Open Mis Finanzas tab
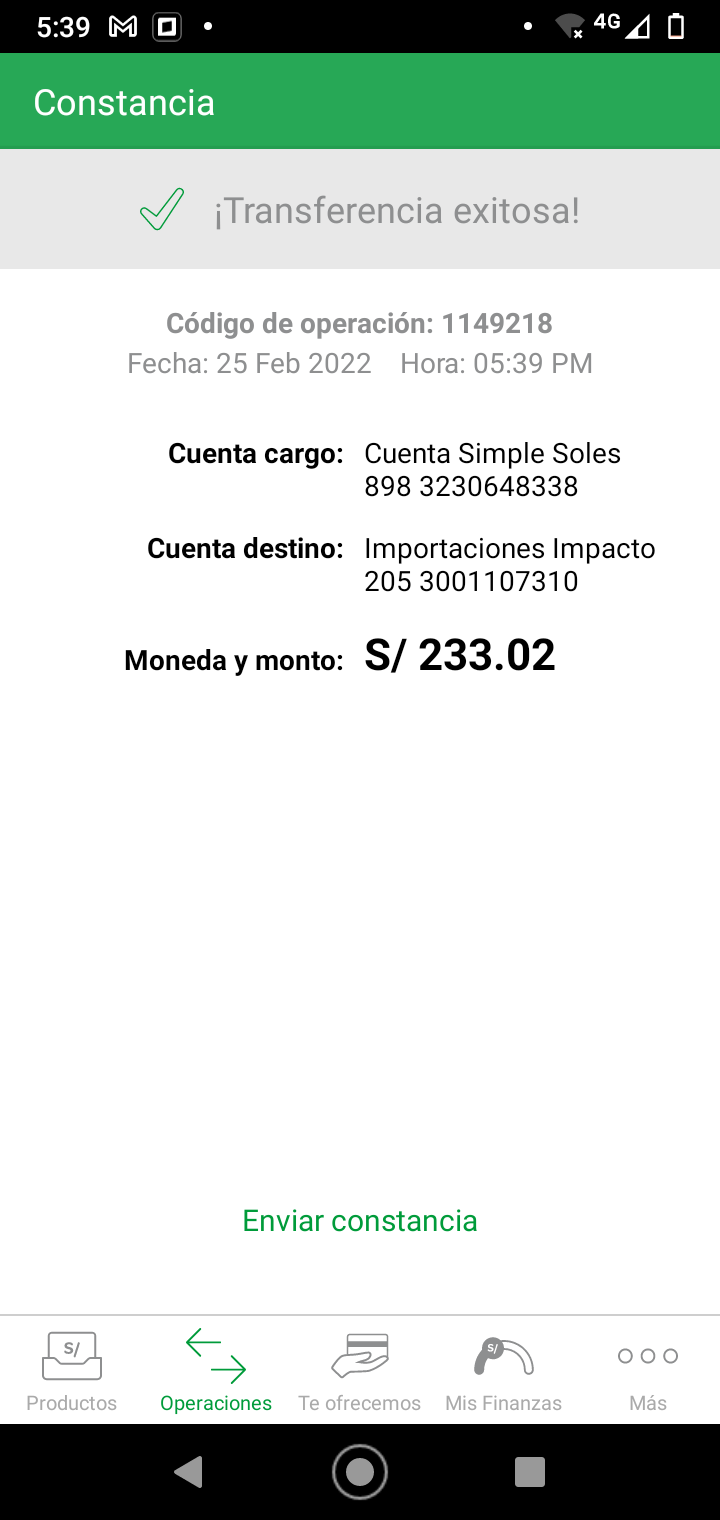 pos(504,1371)
